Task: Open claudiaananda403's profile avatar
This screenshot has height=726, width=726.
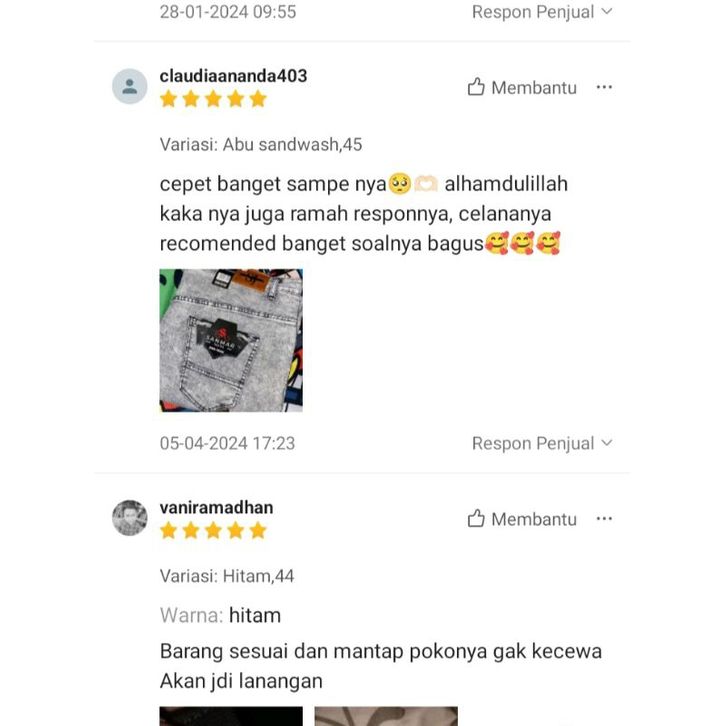Action: click(x=129, y=87)
